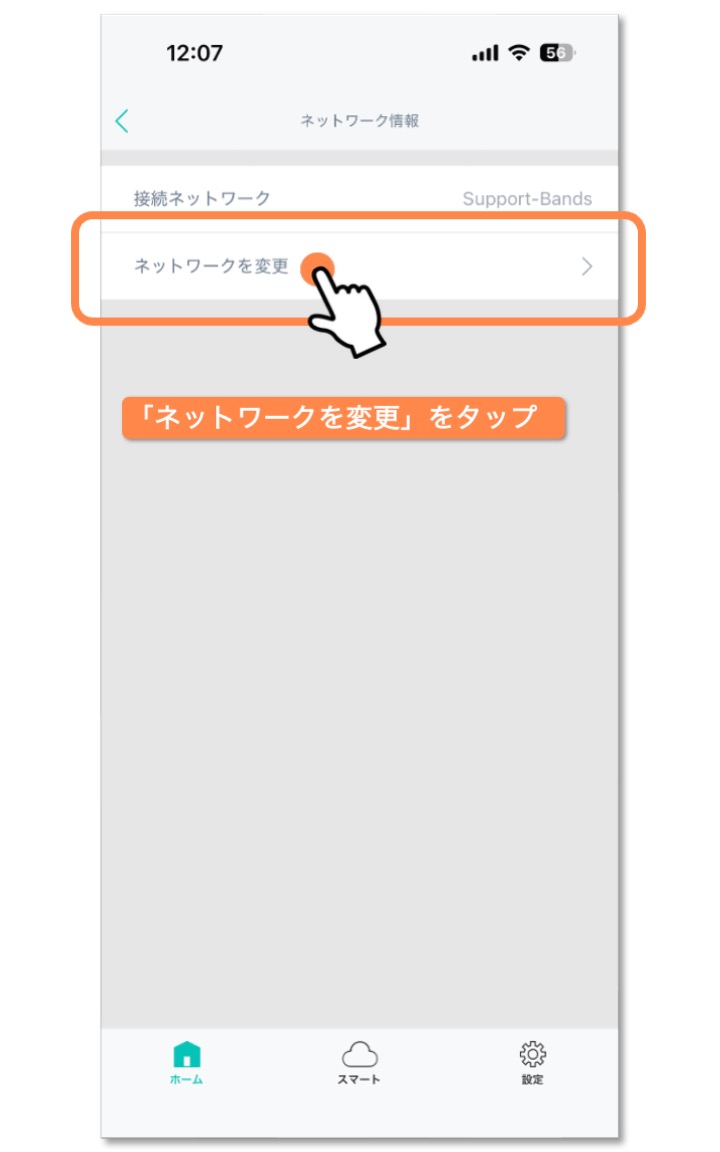Switch to the スマート tab
This screenshot has height=1152, width=720.
click(359, 1063)
